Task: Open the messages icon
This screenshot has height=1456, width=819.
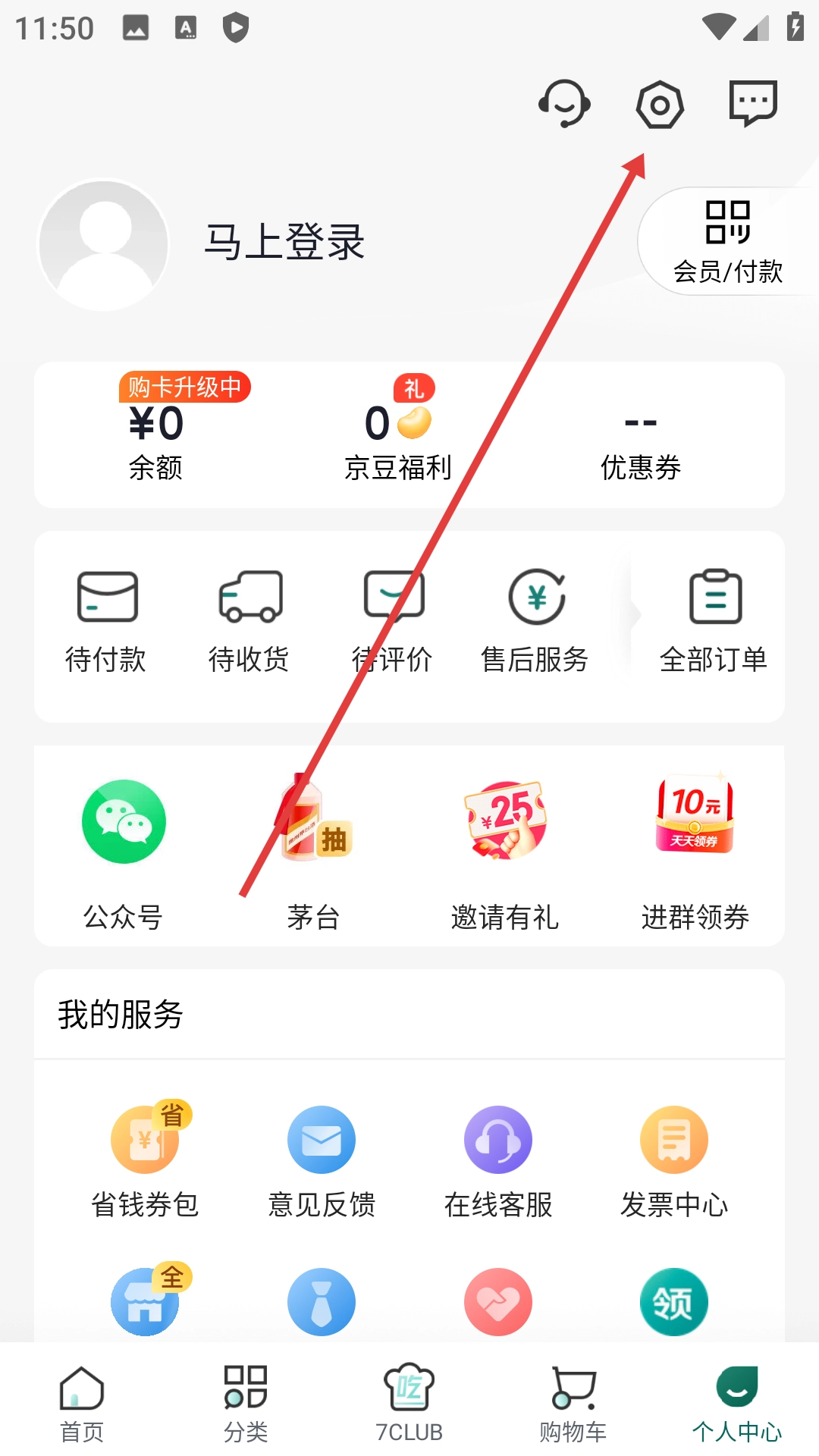Action: coord(753,102)
